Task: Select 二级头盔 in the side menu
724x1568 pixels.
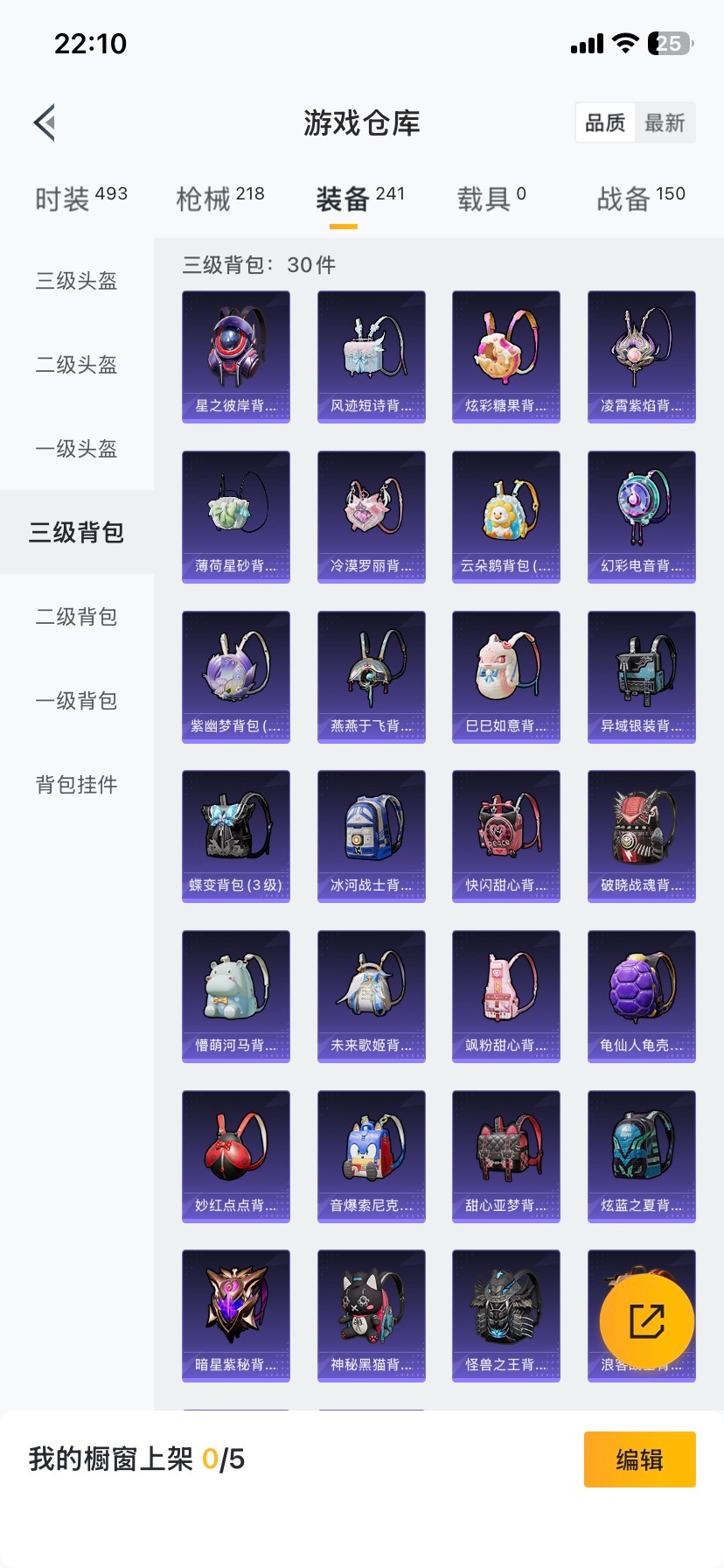Action: coord(77,365)
